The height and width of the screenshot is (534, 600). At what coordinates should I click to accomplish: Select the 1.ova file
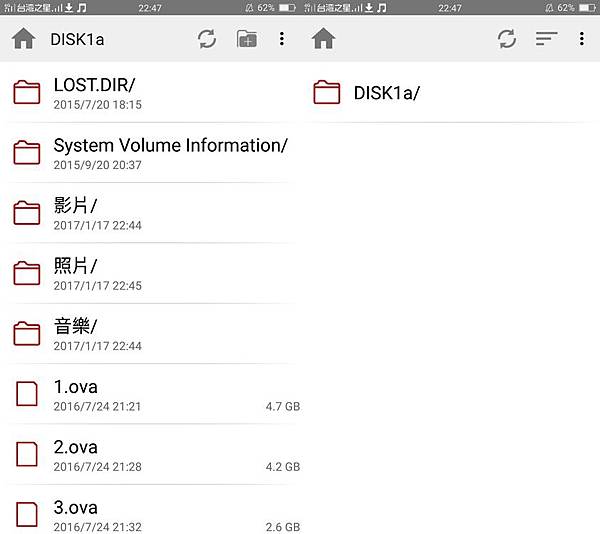(x=150, y=394)
